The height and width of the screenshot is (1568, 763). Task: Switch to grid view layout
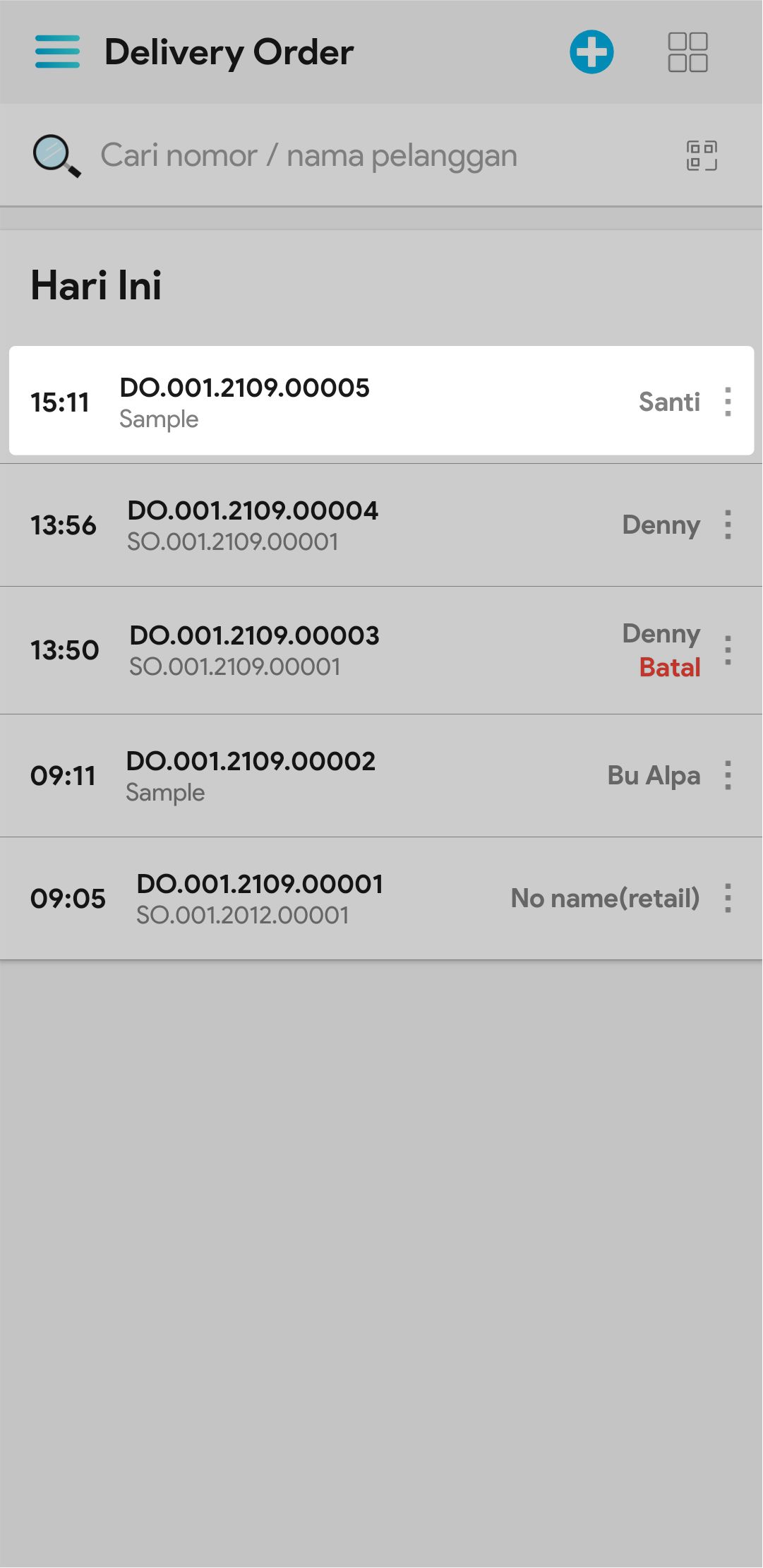click(x=687, y=52)
